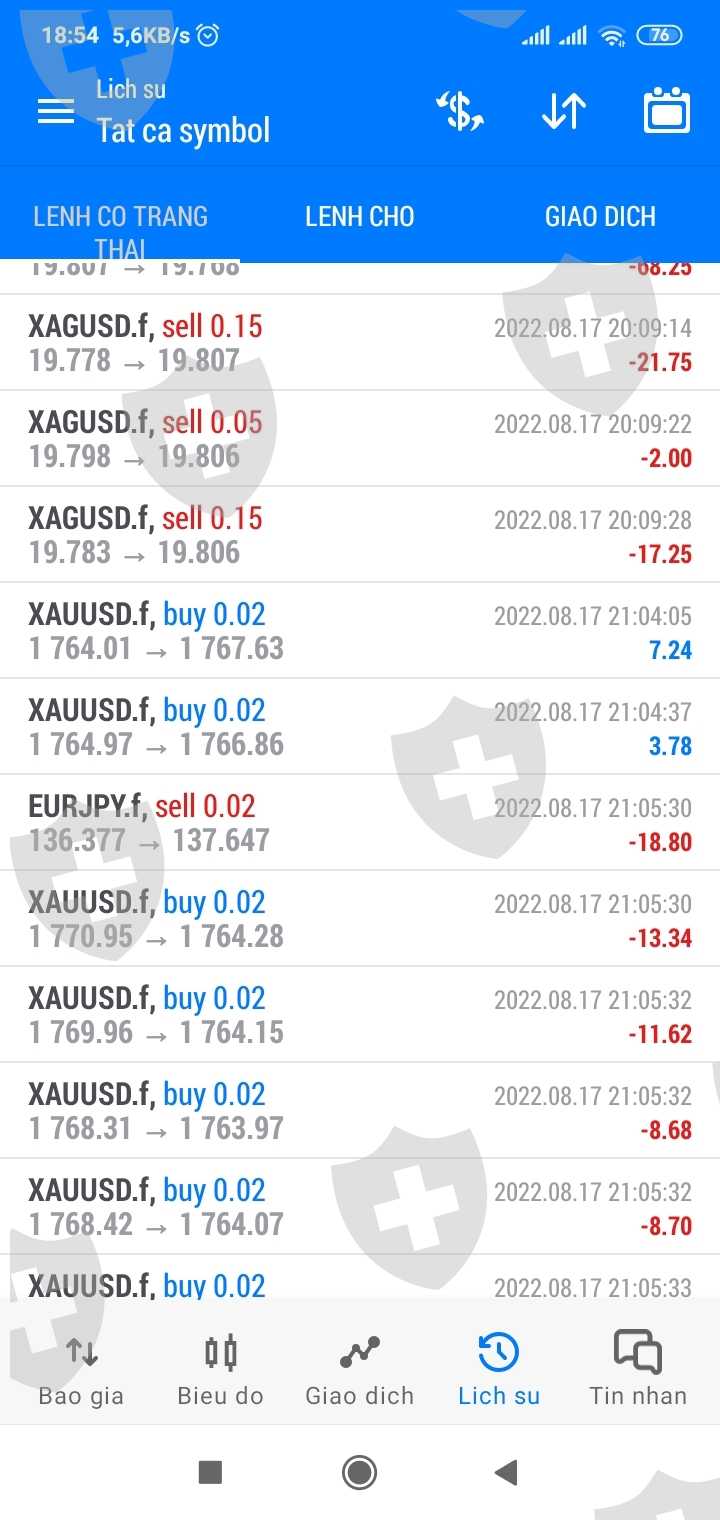Open the hamburger drawer menu
Image resolution: width=720 pixels, height=1520 pixels.
[x=56, y=111]
